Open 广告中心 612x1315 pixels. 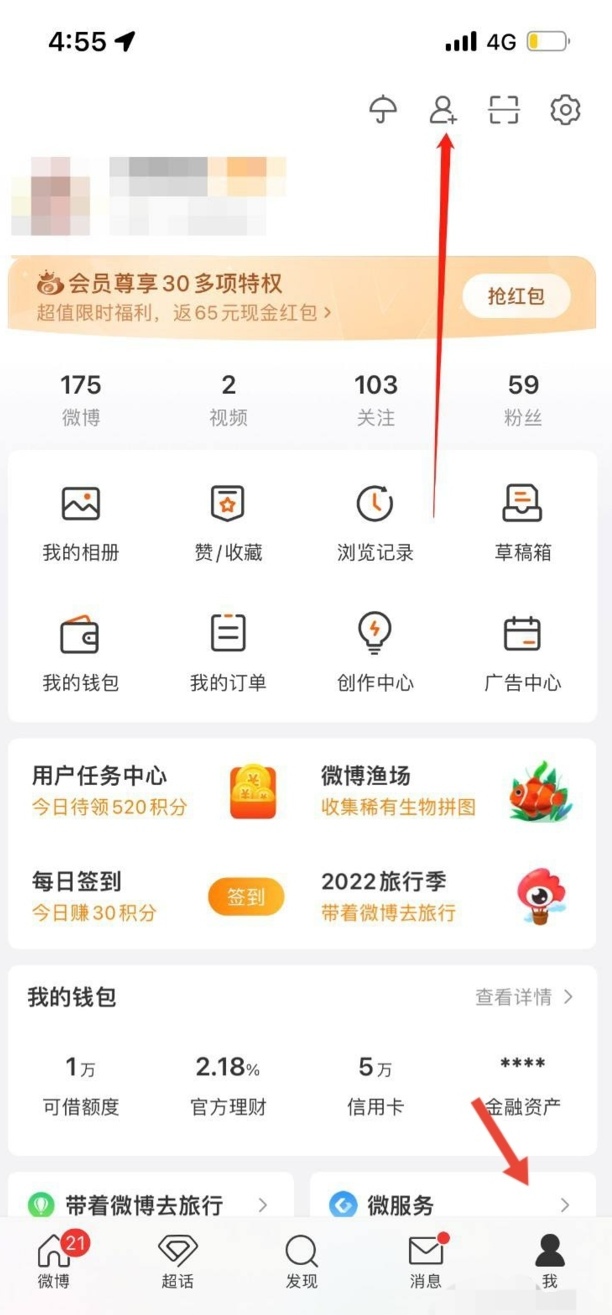522,654
